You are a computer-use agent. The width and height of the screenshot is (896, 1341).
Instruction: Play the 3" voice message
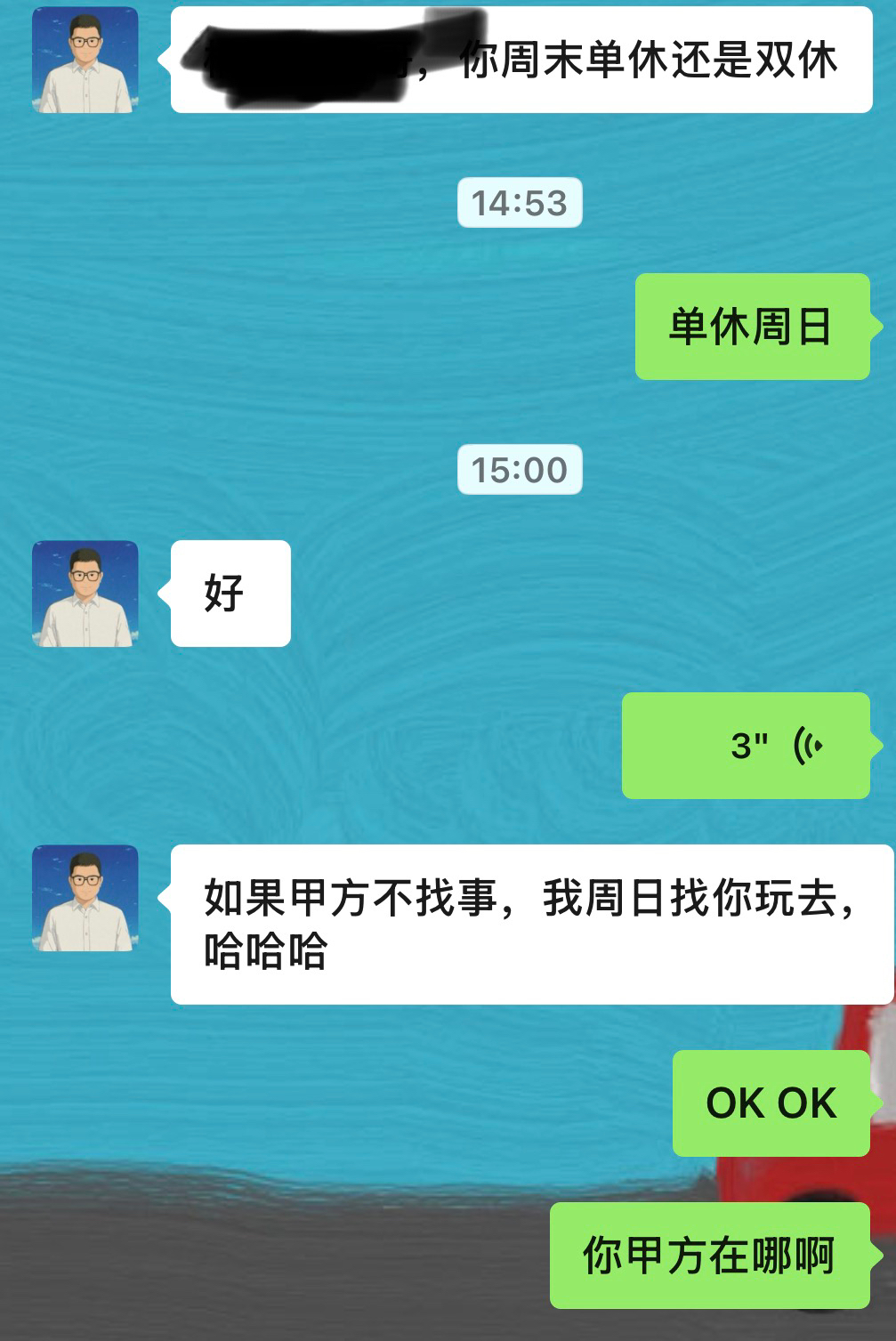746,746
